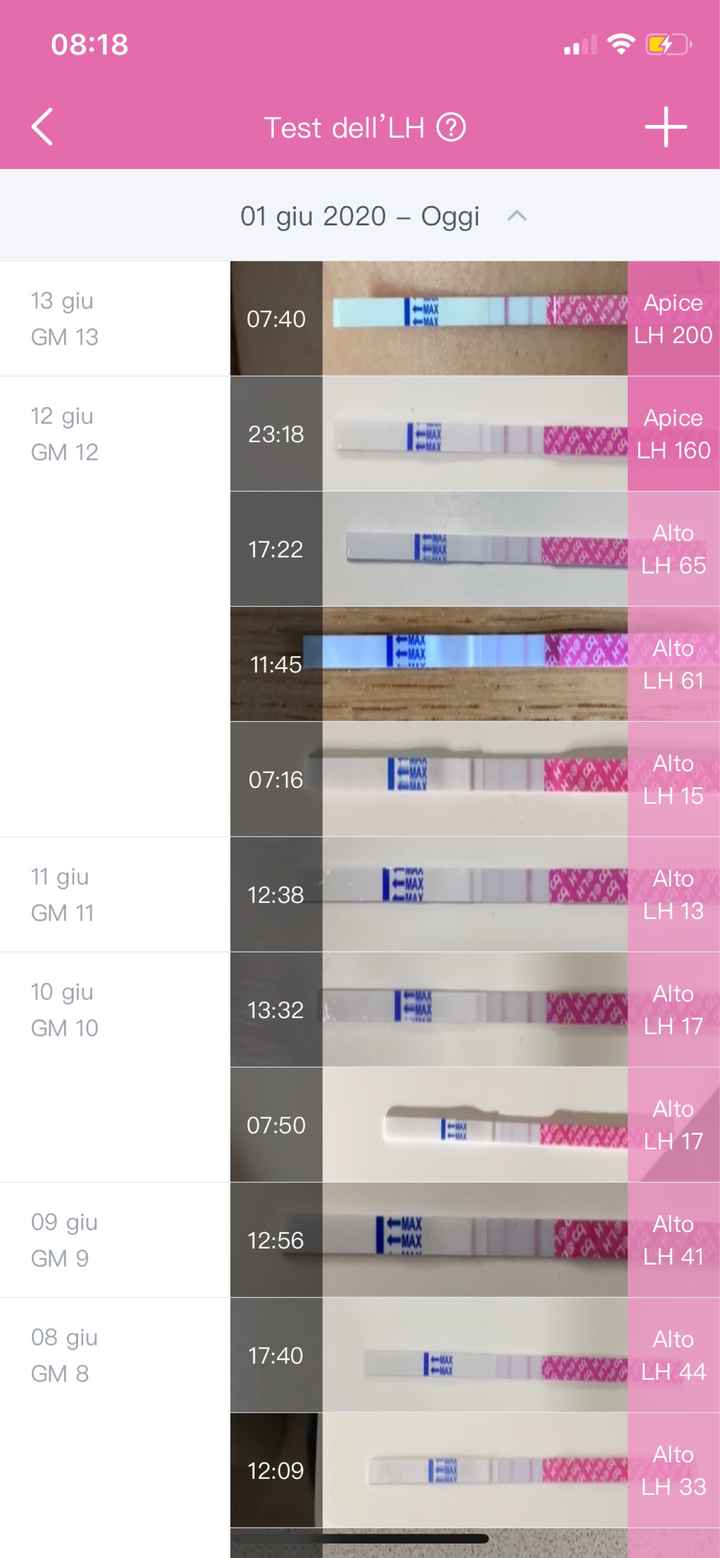View the 11:45 test with LH 61
Viewport: 720px width, 1558px height.
click(x=474, y=664)
